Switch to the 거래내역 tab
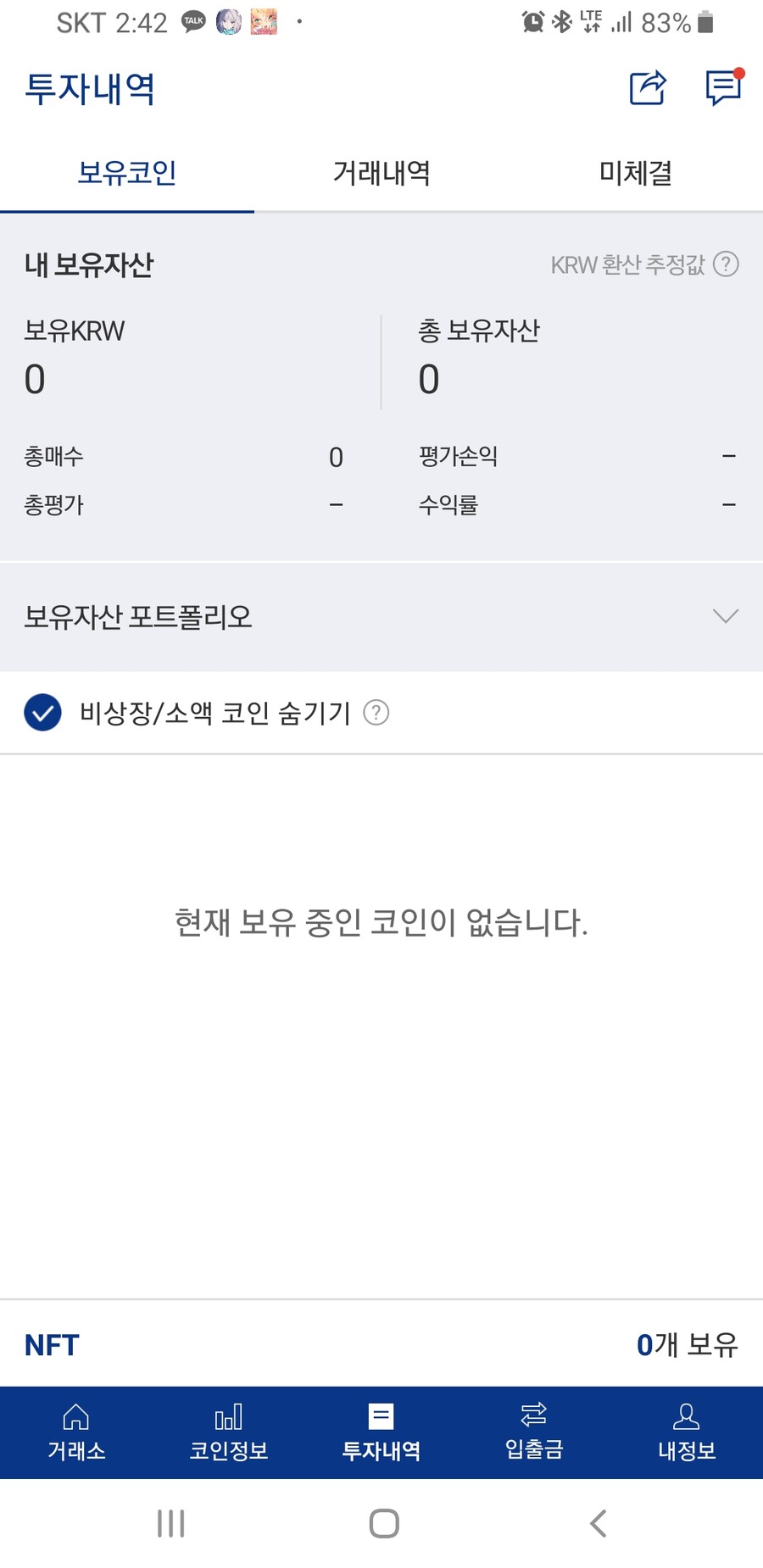Screen dimensions: 763x1568 pos(381,173)
